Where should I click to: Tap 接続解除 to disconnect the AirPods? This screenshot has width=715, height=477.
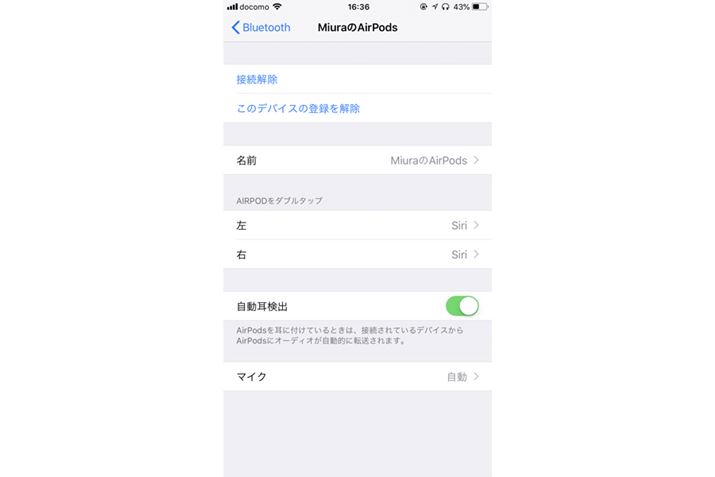[257, 79]
